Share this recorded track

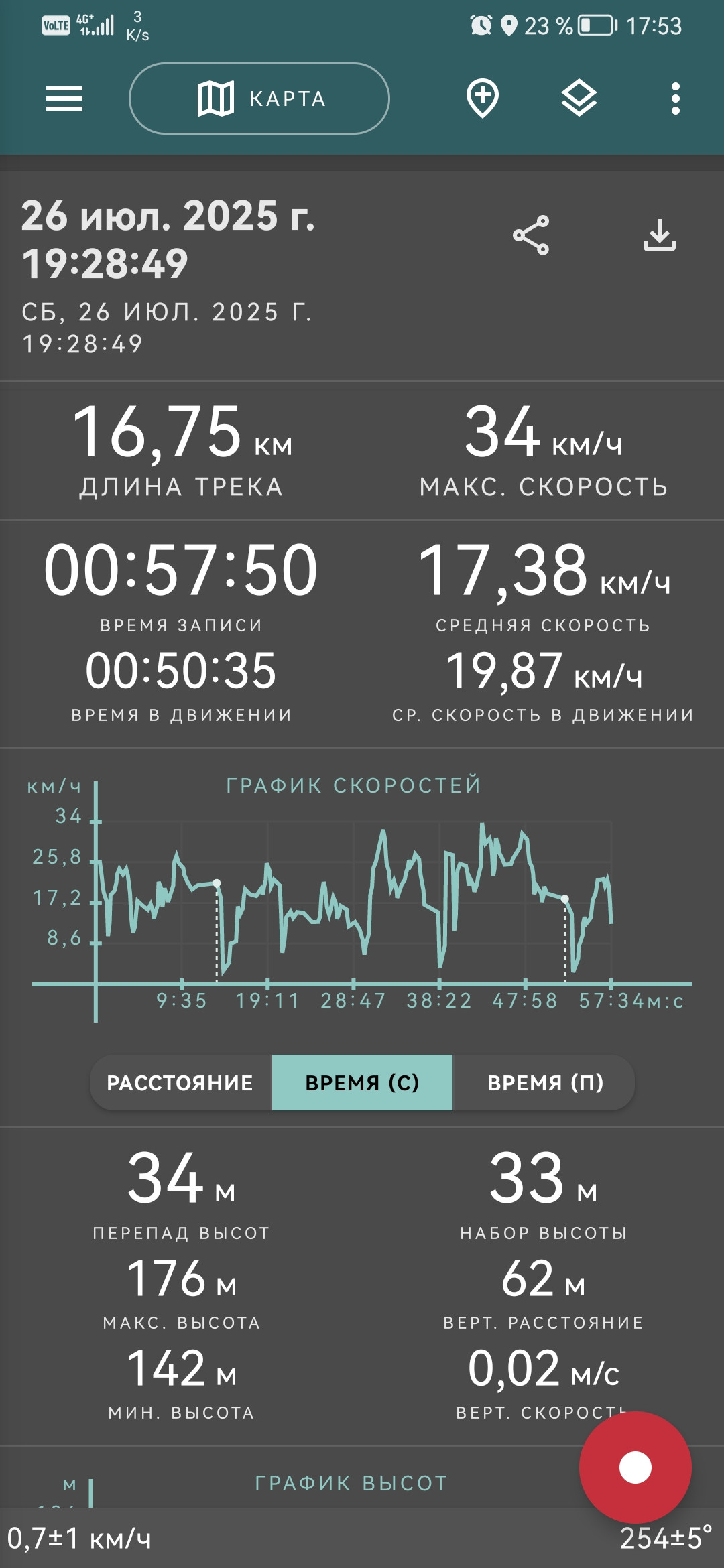(x=531, y=235)
